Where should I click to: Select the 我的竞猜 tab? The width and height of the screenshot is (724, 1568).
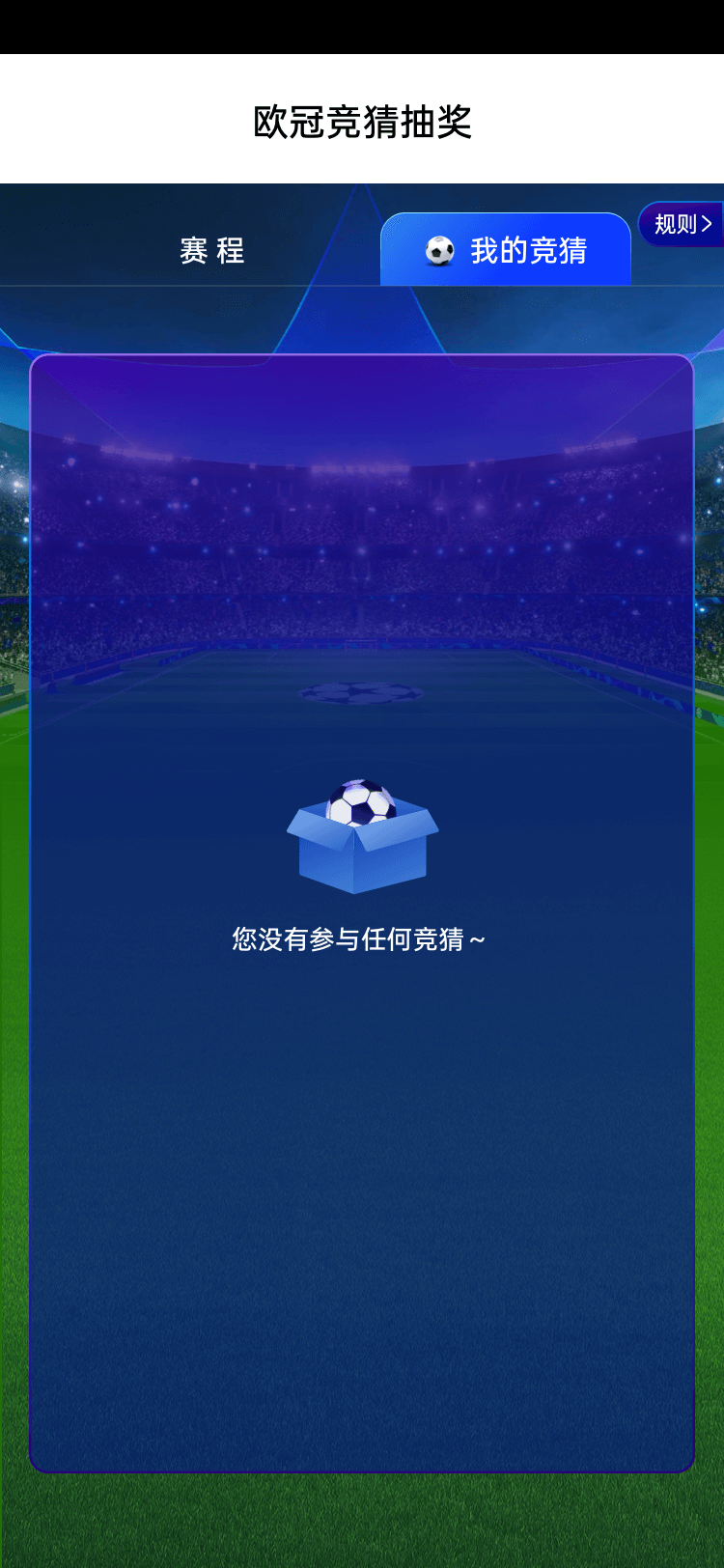[507, 251]
